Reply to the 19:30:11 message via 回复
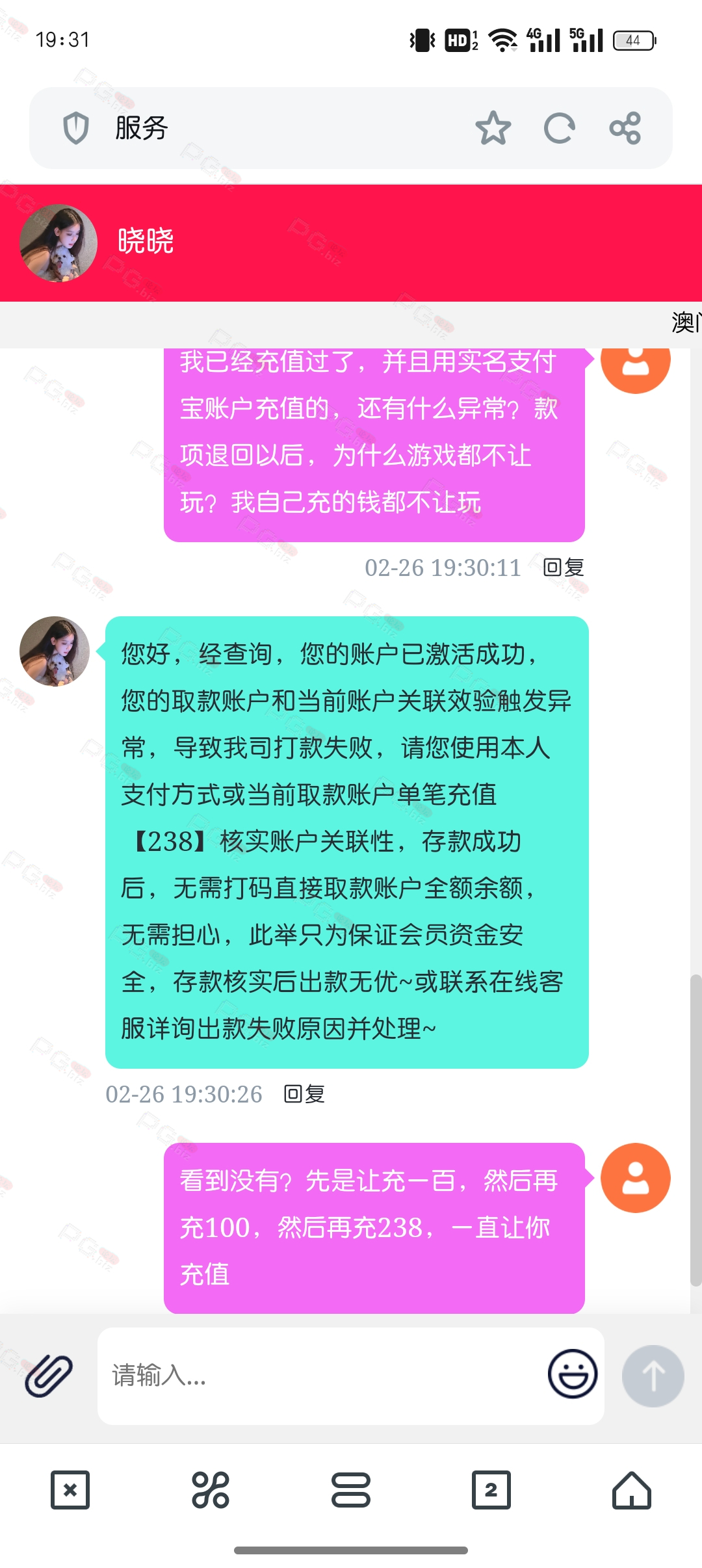The height and width of the screenshot is (1568, 702). click(564, 568)
